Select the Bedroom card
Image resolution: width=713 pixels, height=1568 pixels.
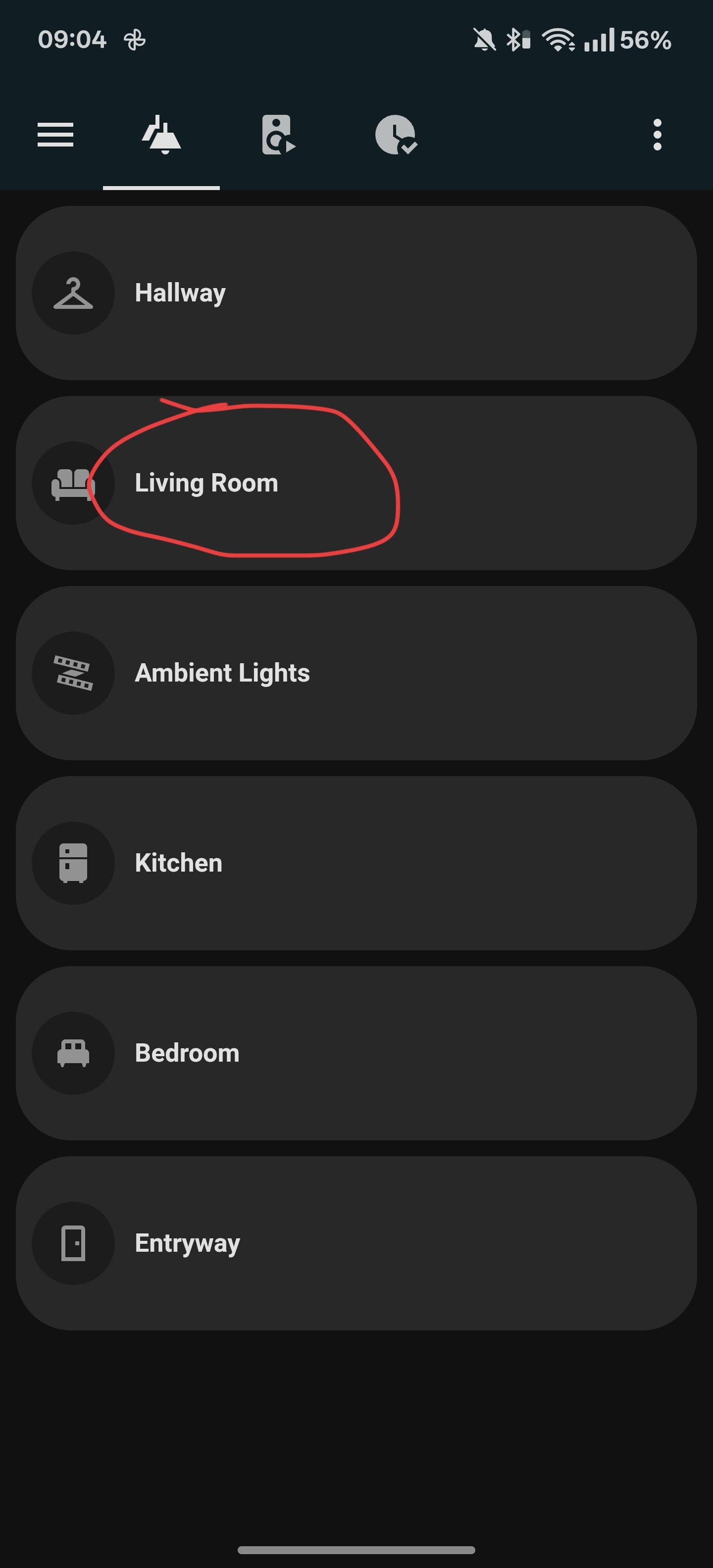coord(356,1053)
